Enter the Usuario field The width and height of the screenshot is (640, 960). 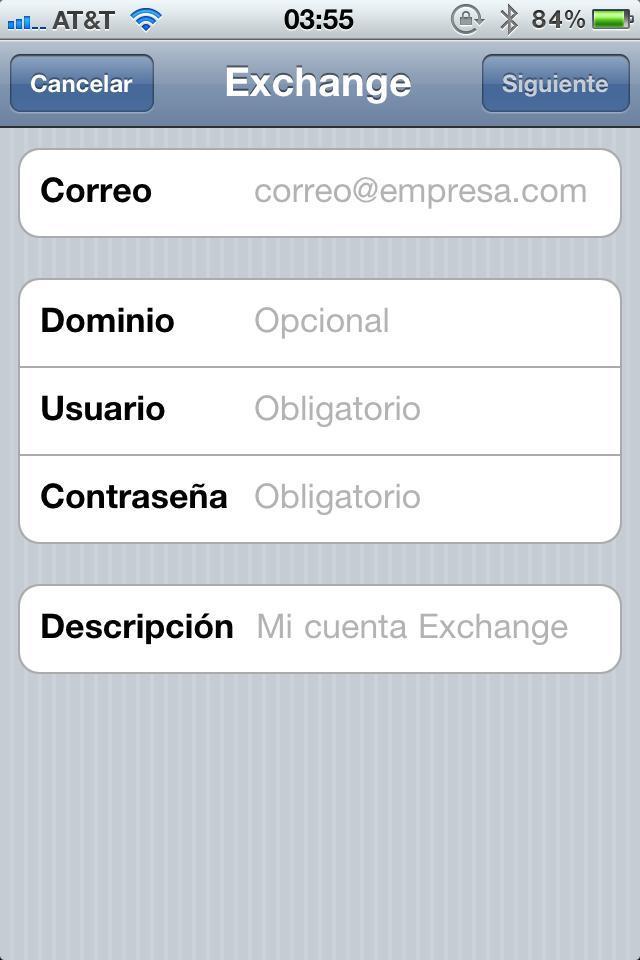pyautogui.click(x=420, y=409)
